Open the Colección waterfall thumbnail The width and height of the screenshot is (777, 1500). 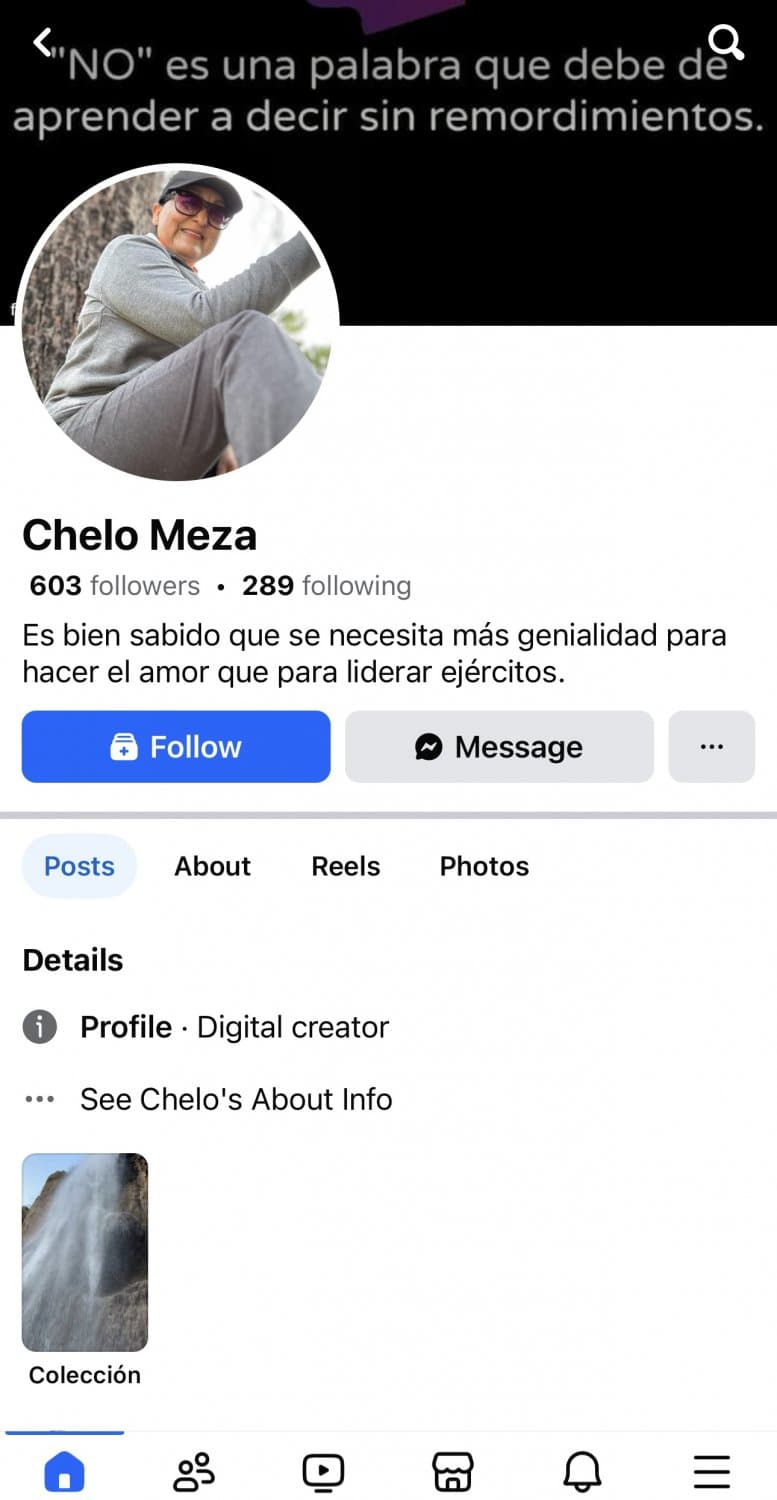85,1251
